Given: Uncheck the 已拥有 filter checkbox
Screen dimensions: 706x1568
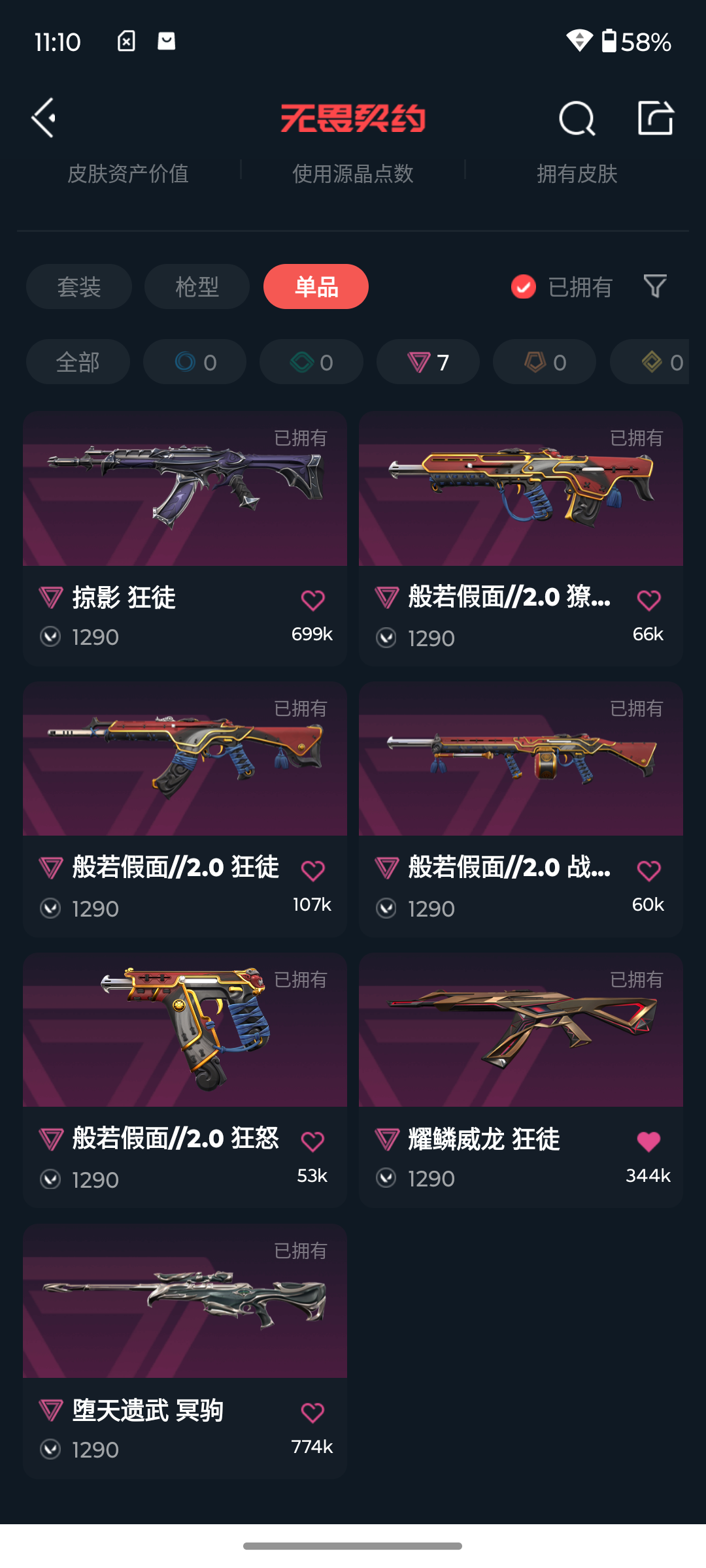Looking at the screenshot, I should click(523, 287).
